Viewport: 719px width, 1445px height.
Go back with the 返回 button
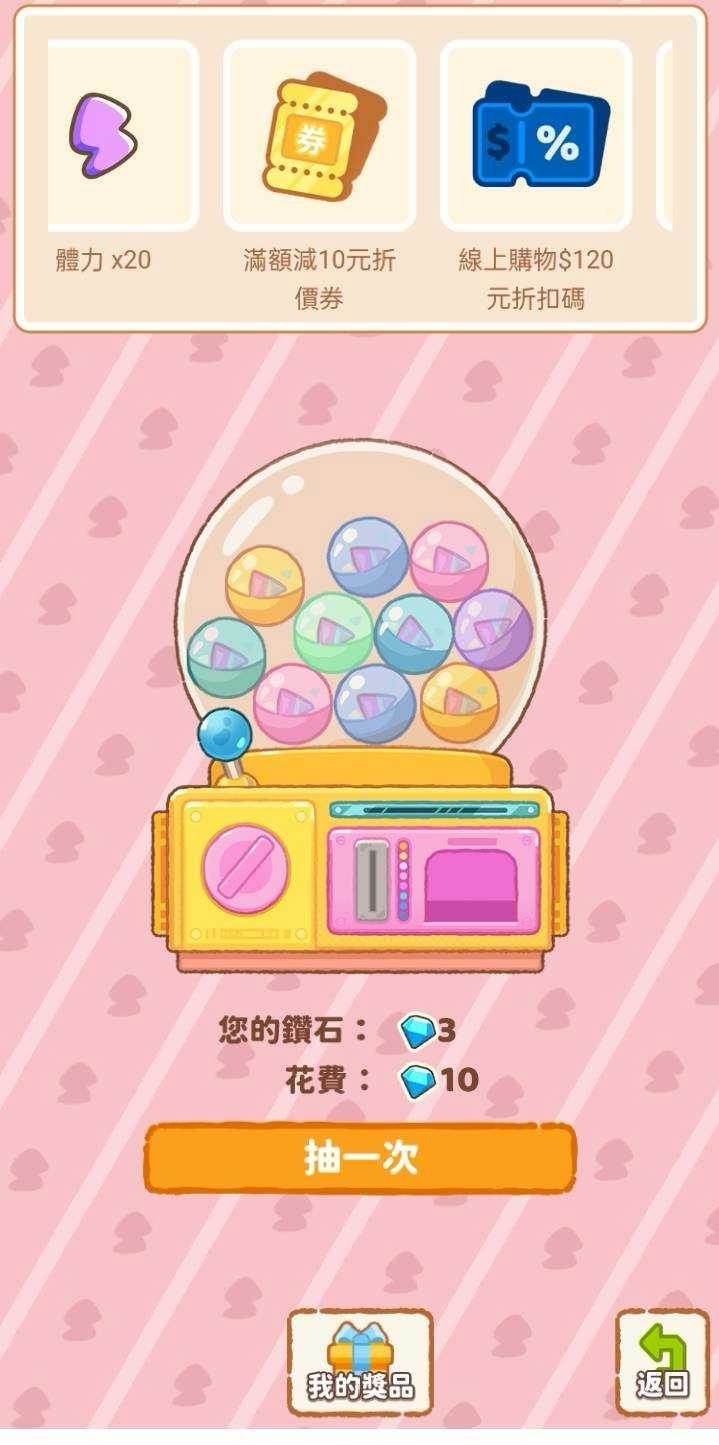click(661, 1361)
